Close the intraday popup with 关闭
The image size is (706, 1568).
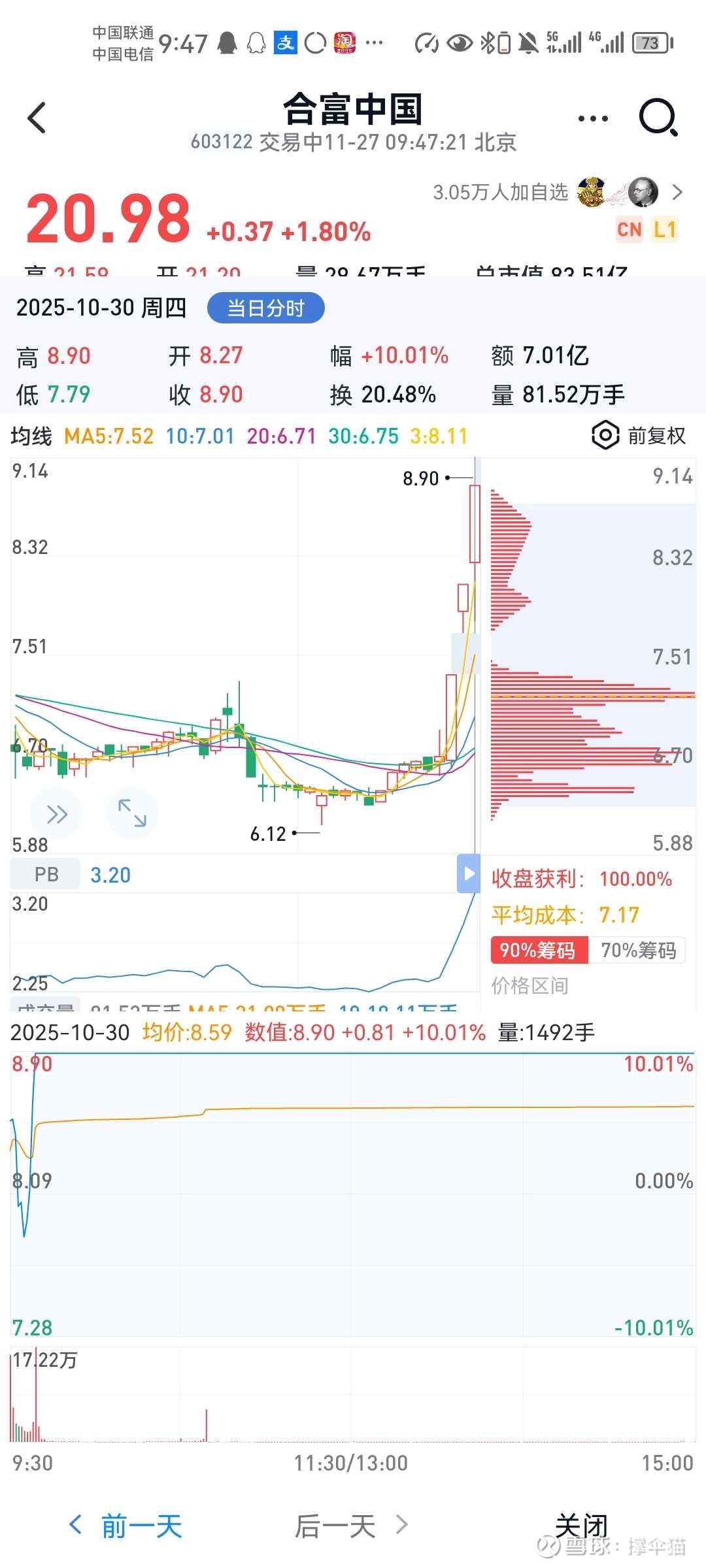[x=580, y=1526]
